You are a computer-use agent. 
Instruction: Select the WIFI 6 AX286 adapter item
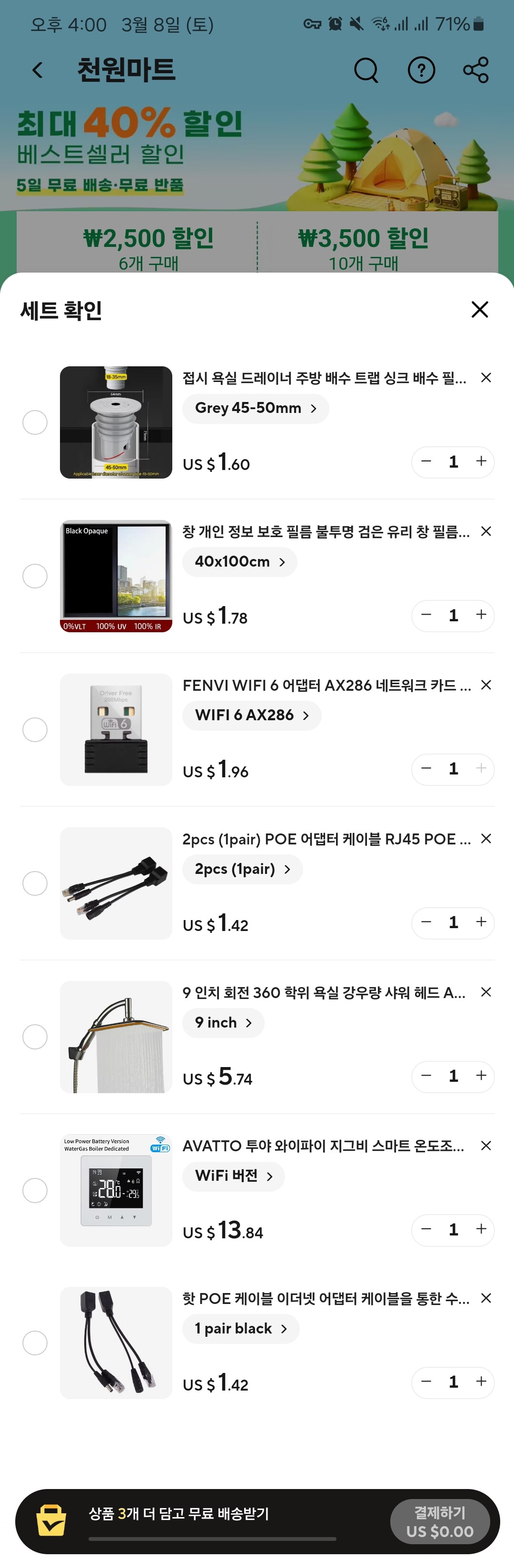(35, 729)
